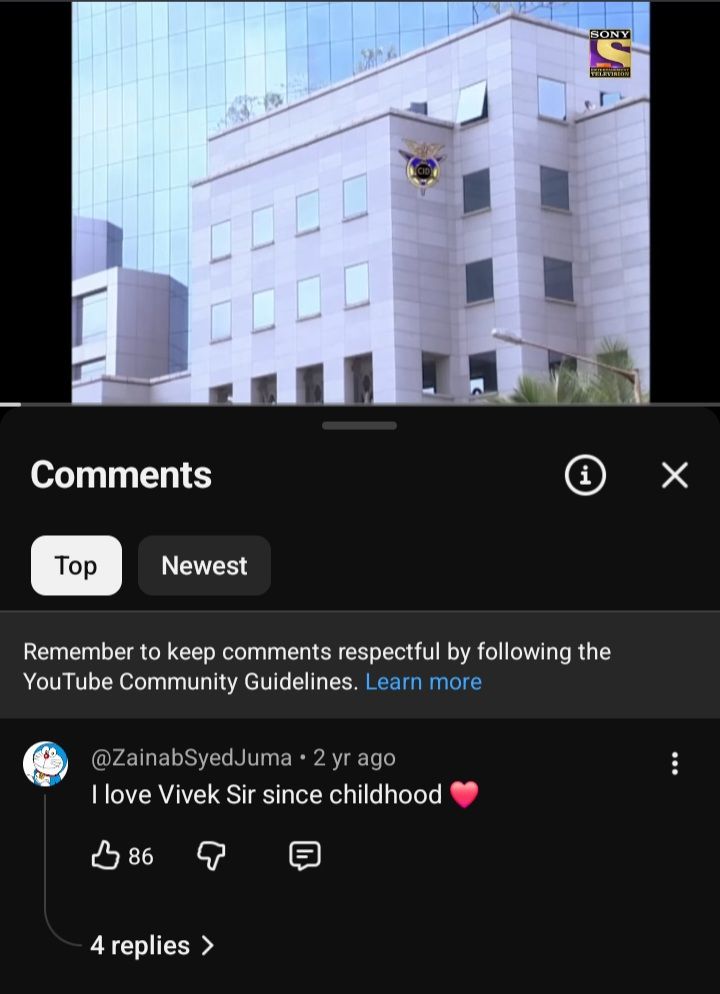Select the Top comments chip

click(x=76, y=566)
